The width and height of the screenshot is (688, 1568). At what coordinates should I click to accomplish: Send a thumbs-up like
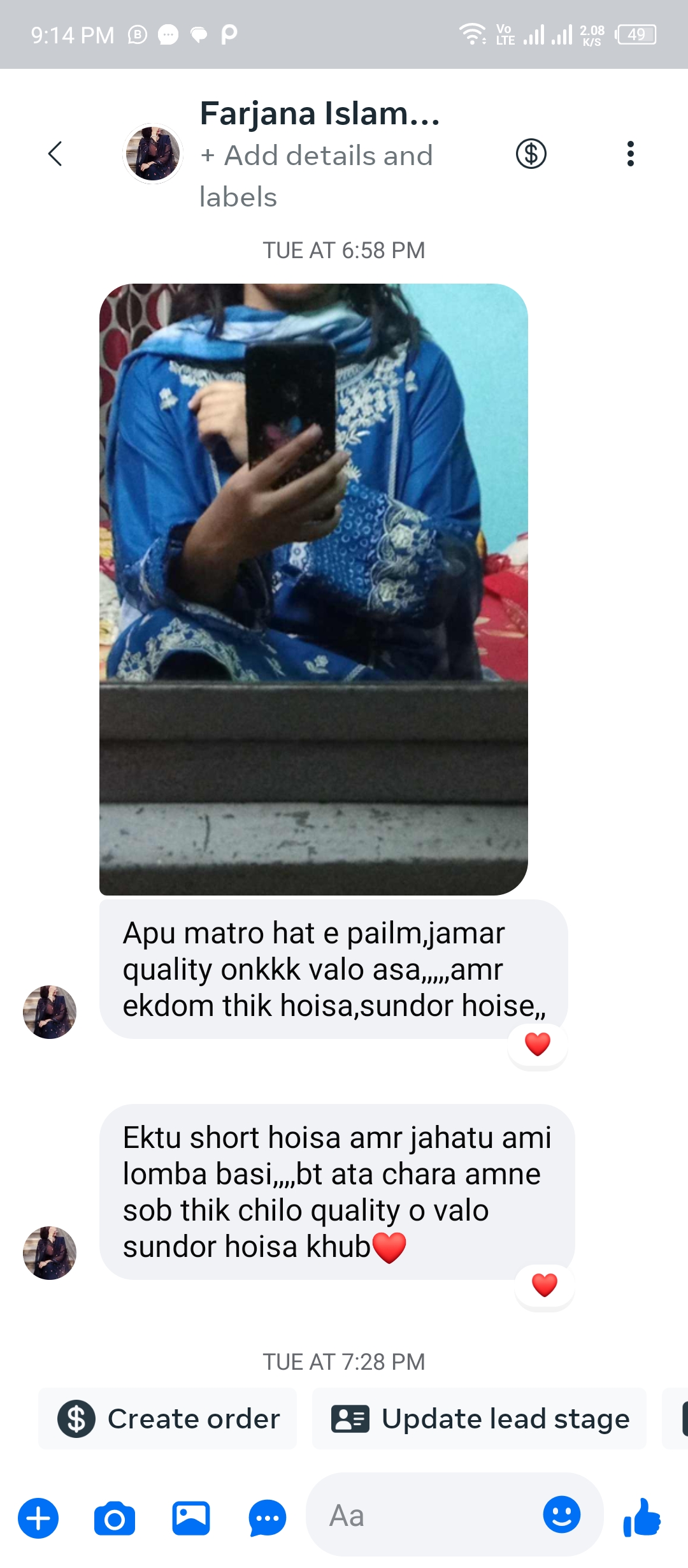click(642, 1516)
